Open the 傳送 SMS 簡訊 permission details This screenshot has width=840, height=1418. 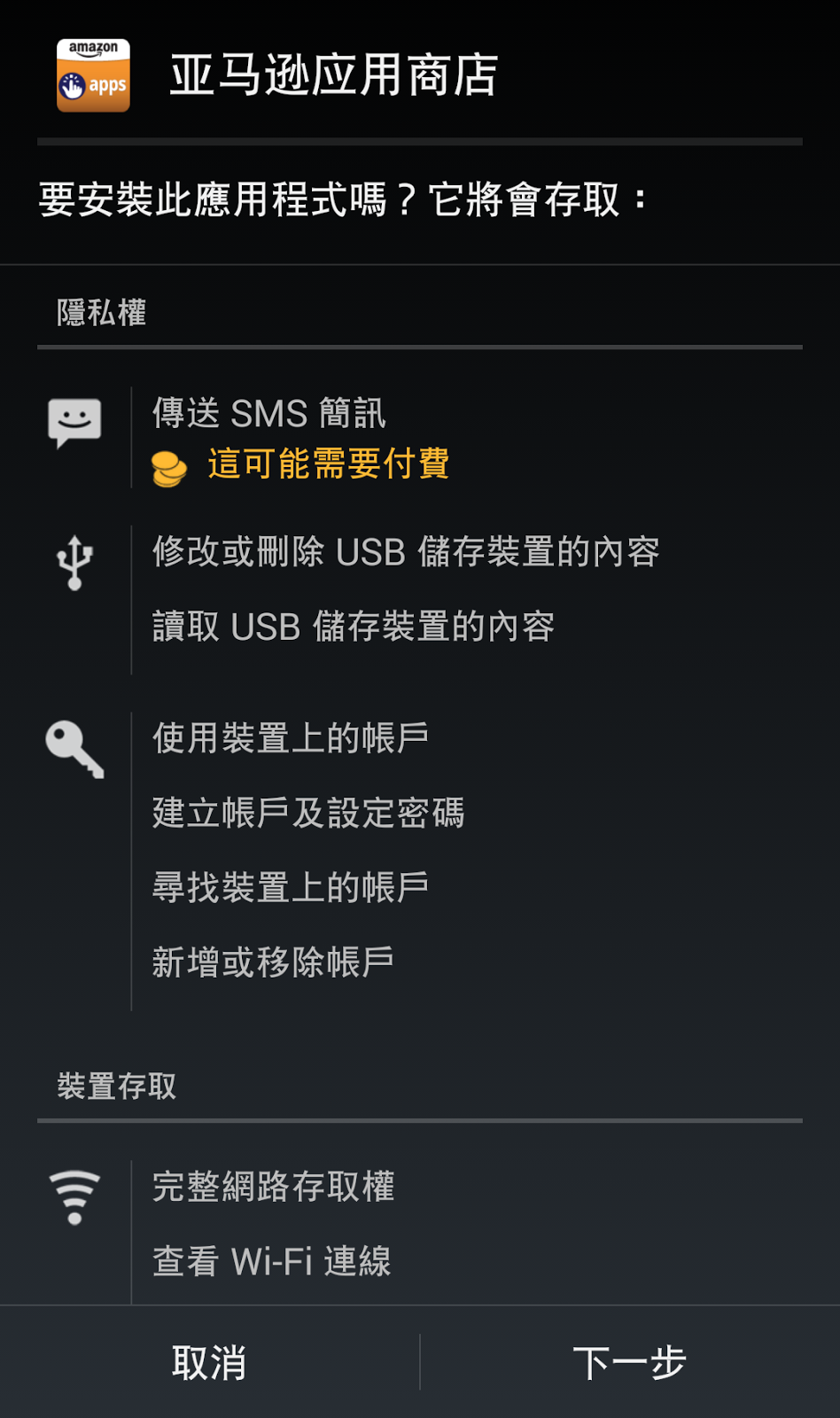coord(269,414)
